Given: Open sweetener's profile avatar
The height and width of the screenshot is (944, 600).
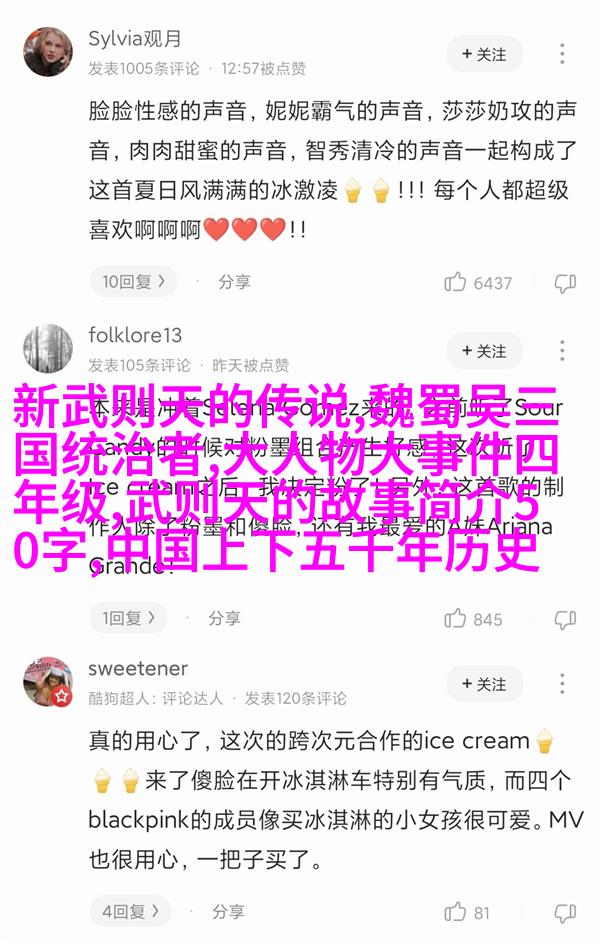Looking at the screenshot, I should pyautogui.click(x=48, y=682).
